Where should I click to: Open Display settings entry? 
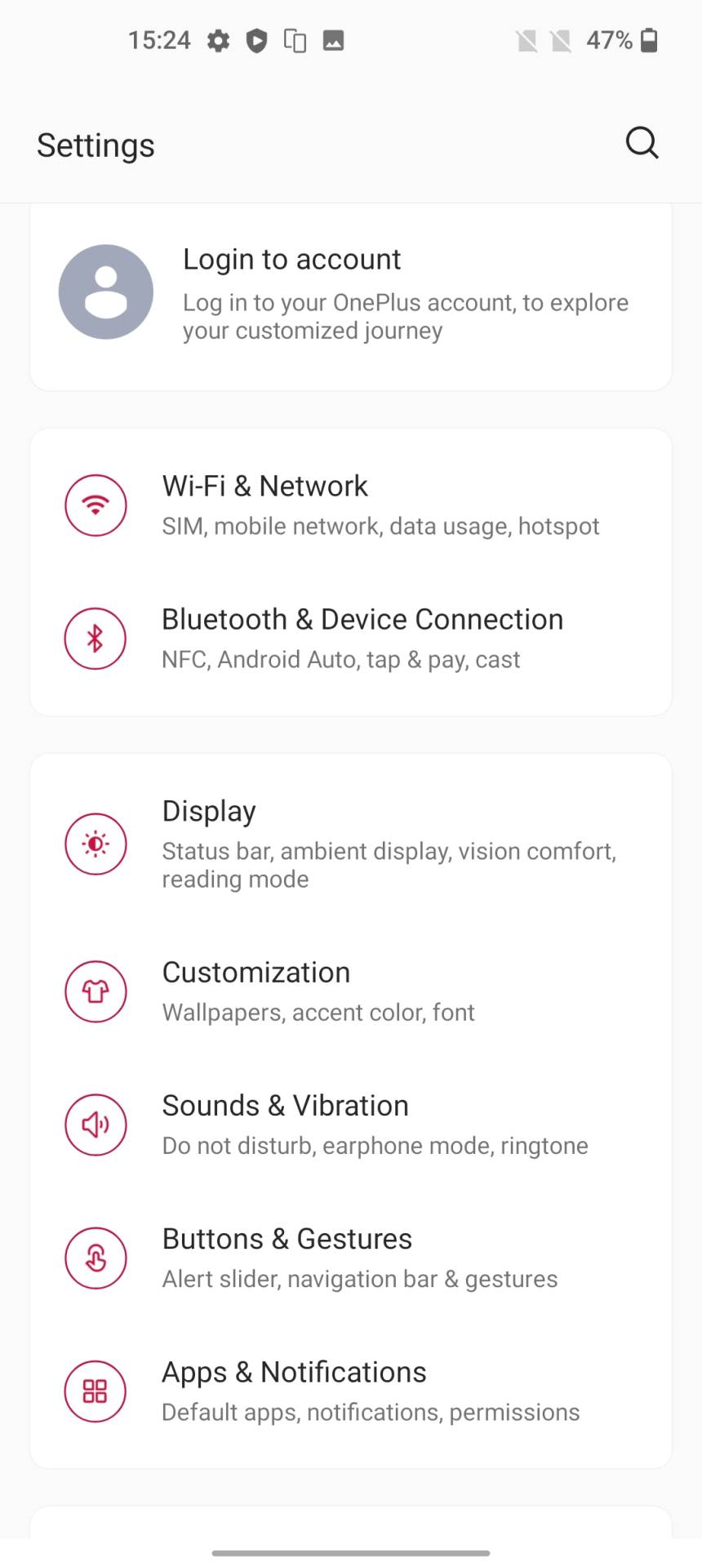[351, 844]
